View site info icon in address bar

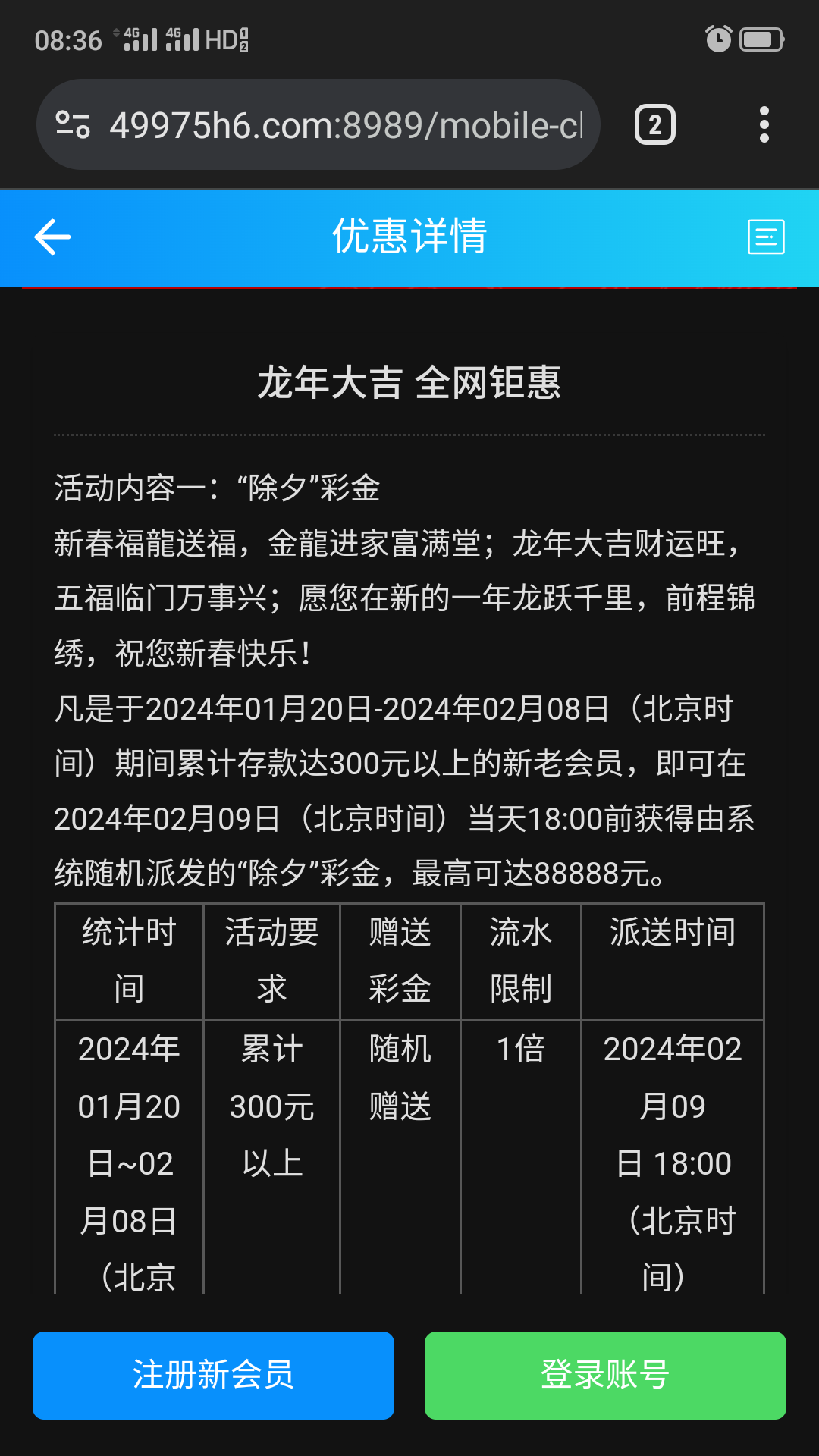[x=74, y=125]
